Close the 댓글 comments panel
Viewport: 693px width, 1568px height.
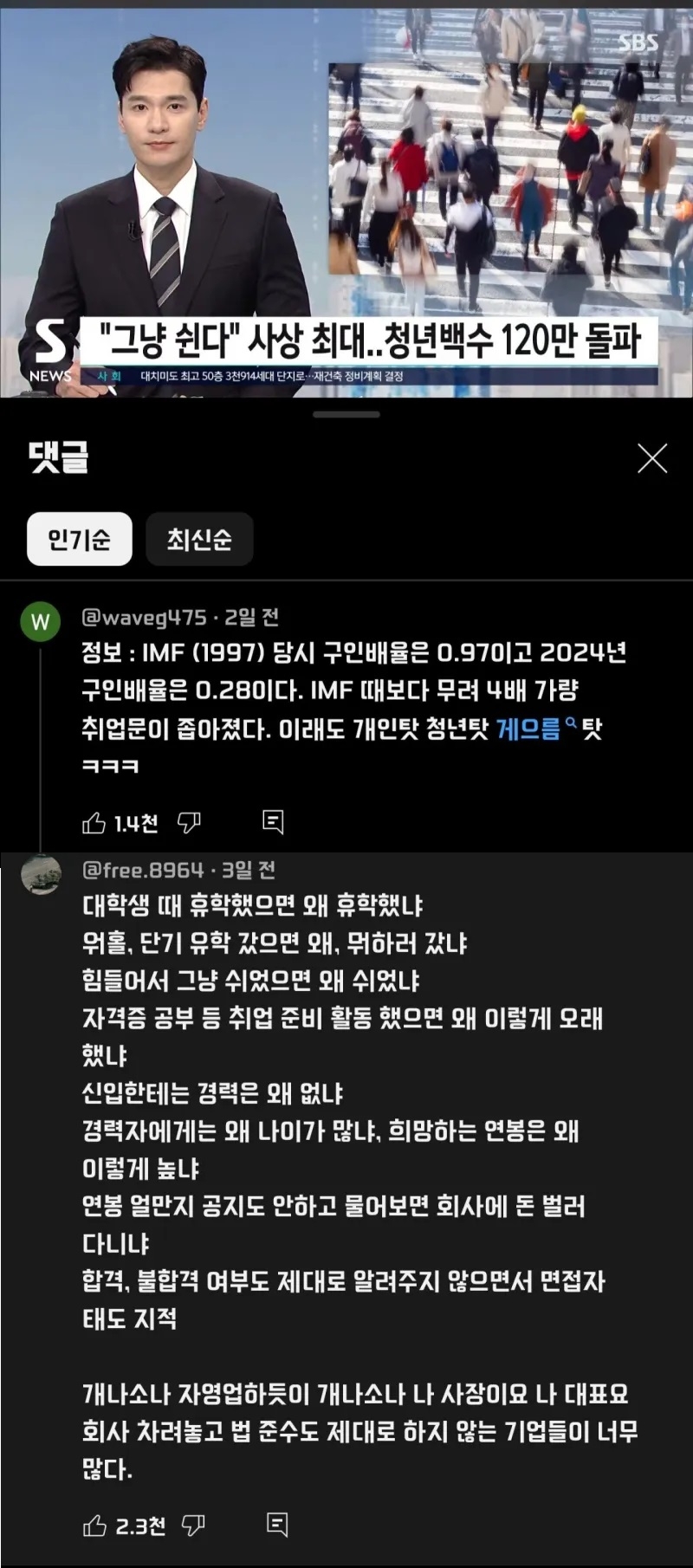tap(651, 458)
